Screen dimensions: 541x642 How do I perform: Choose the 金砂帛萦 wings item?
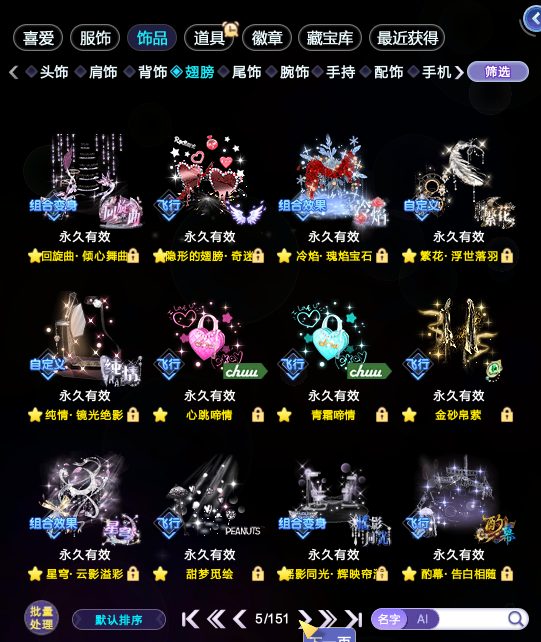459,341
